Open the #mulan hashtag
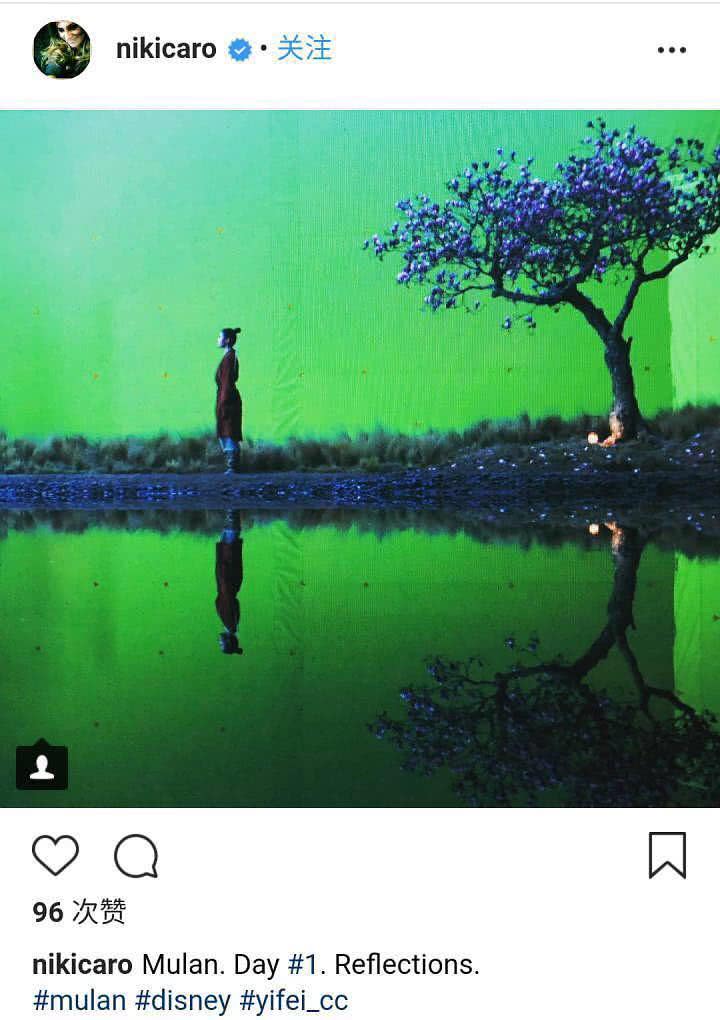Screen dimensions: 720x1020 pyautogui.click(x=80, y=1000)
